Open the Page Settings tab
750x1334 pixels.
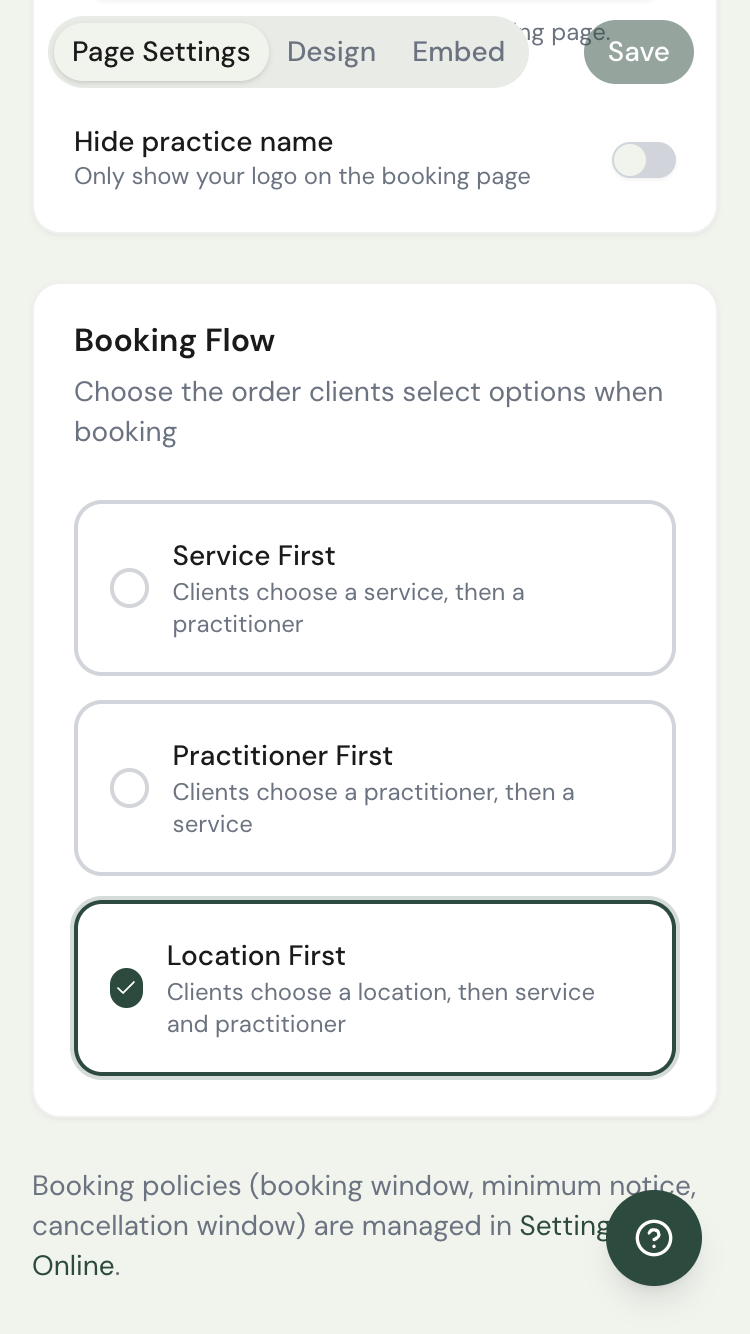[x=161, y=51]
